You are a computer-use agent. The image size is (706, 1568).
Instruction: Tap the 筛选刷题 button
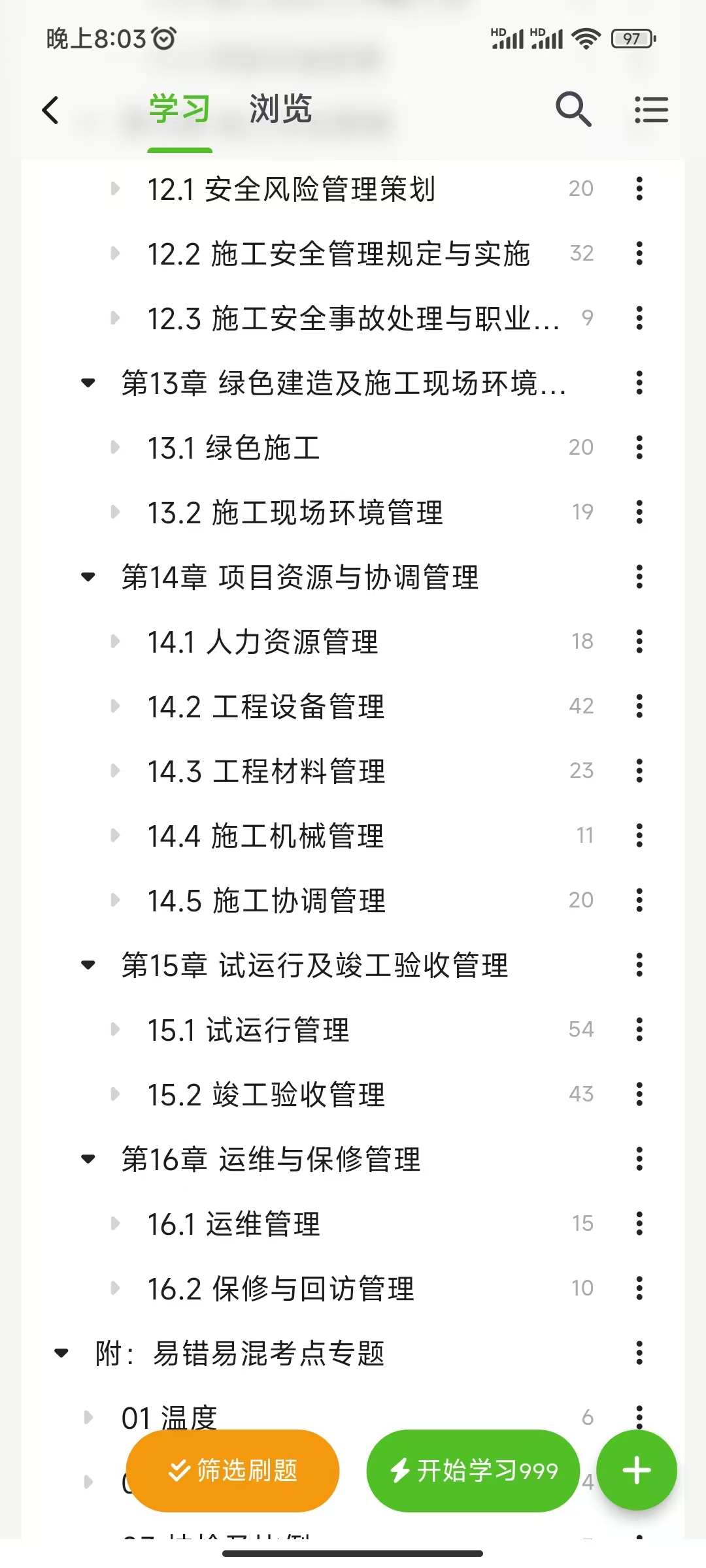pyautogui.click(x=233, y=1471)
